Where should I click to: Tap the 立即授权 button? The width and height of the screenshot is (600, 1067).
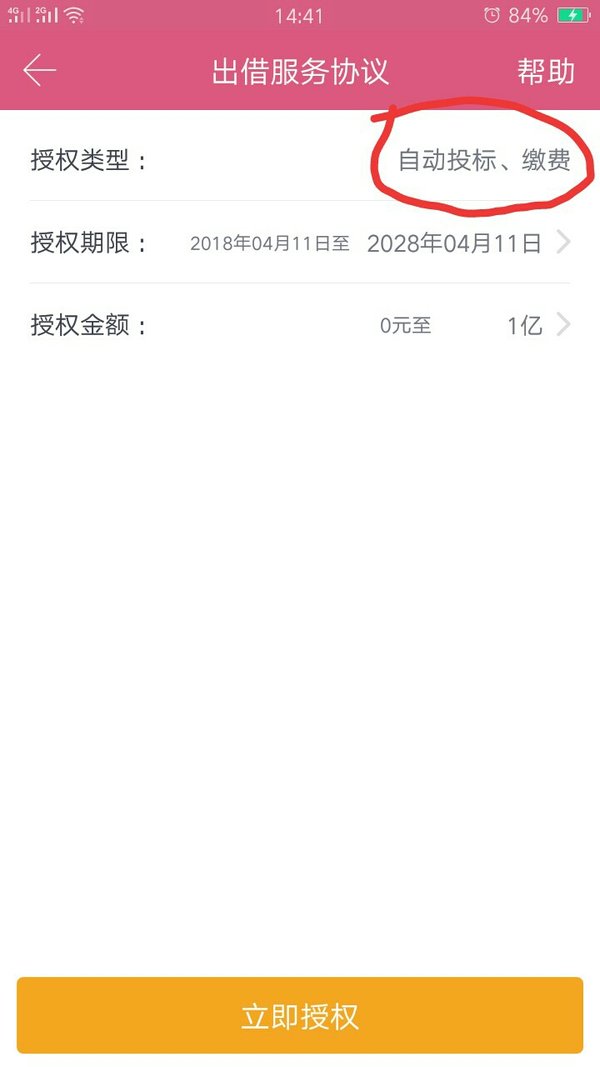point(300,1015)
